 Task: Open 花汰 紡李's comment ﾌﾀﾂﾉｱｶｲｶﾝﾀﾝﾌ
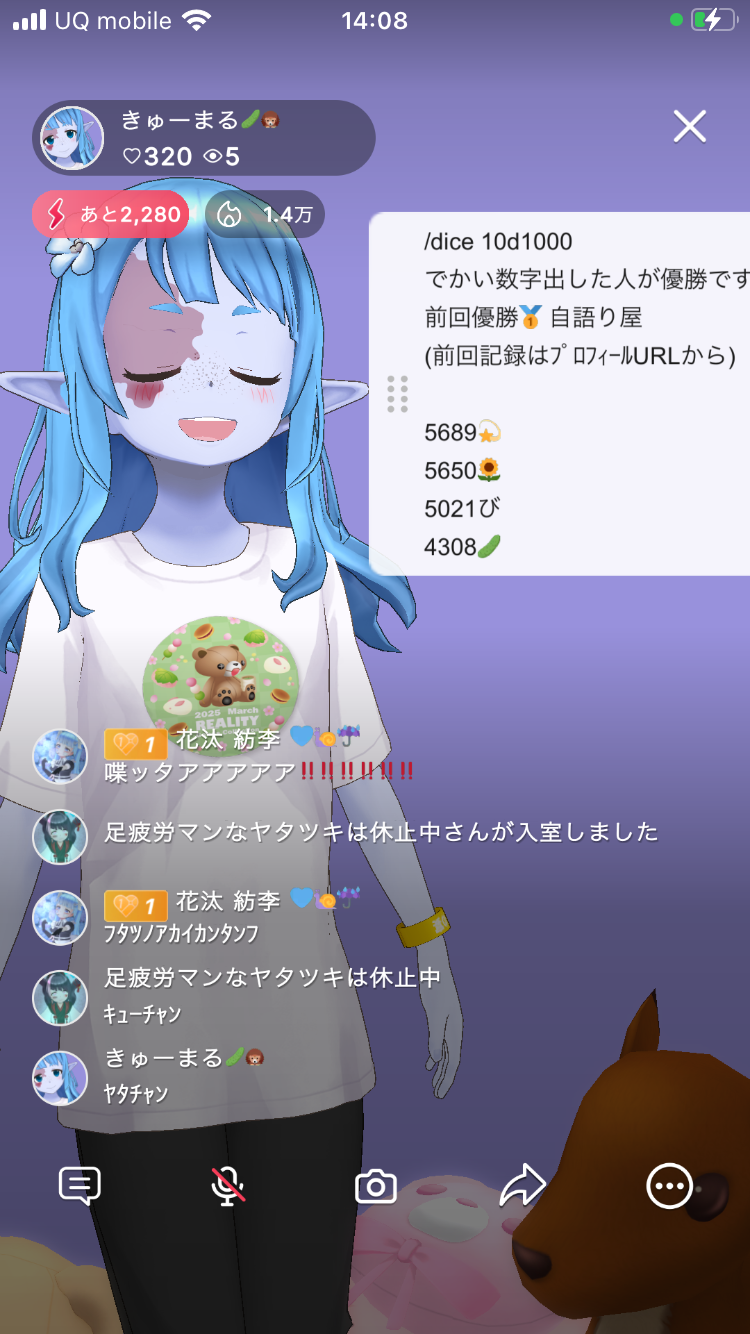click(182, 933)
